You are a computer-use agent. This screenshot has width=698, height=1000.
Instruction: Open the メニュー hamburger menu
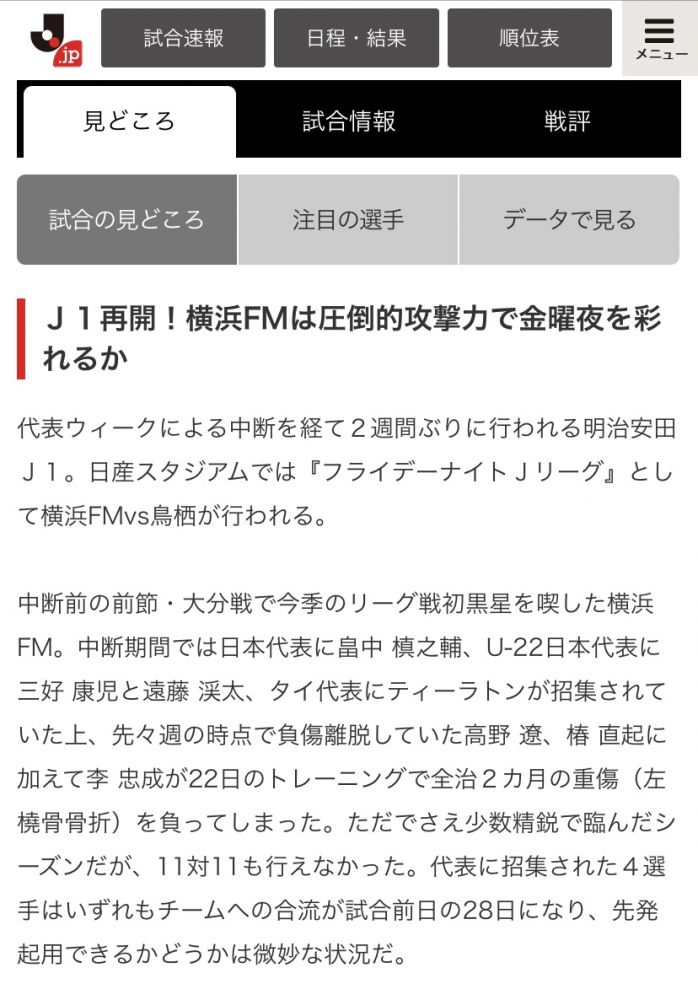[x=660, y=39]
